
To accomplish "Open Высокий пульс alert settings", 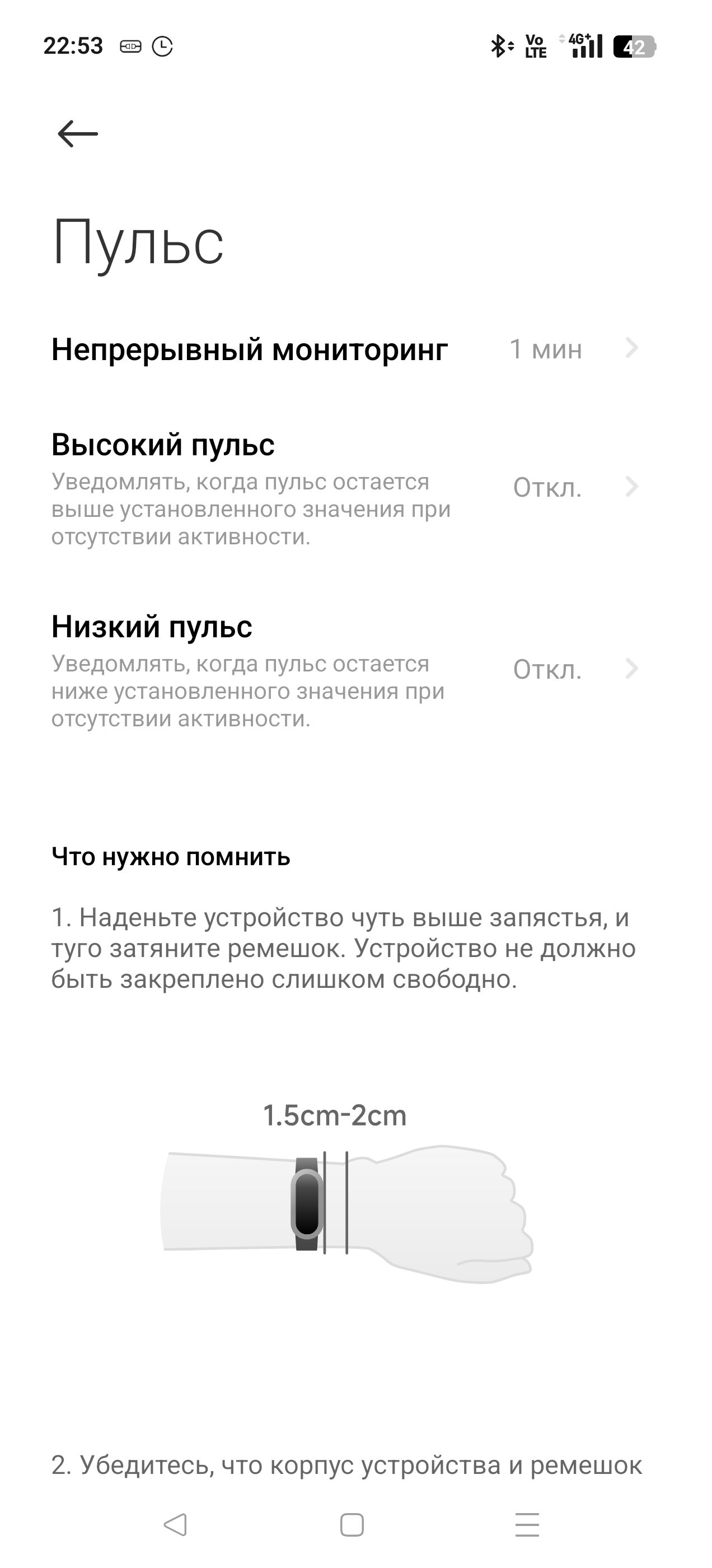I will [x=356, y=487].
